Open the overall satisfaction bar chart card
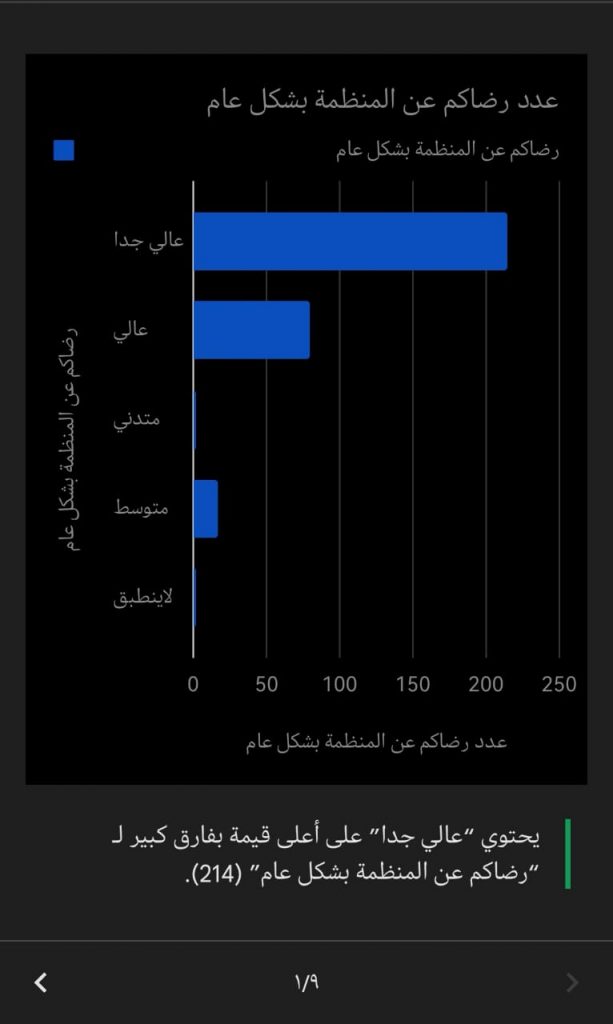Viewport: 613px width, 1024px height. (x=306, y=419)
